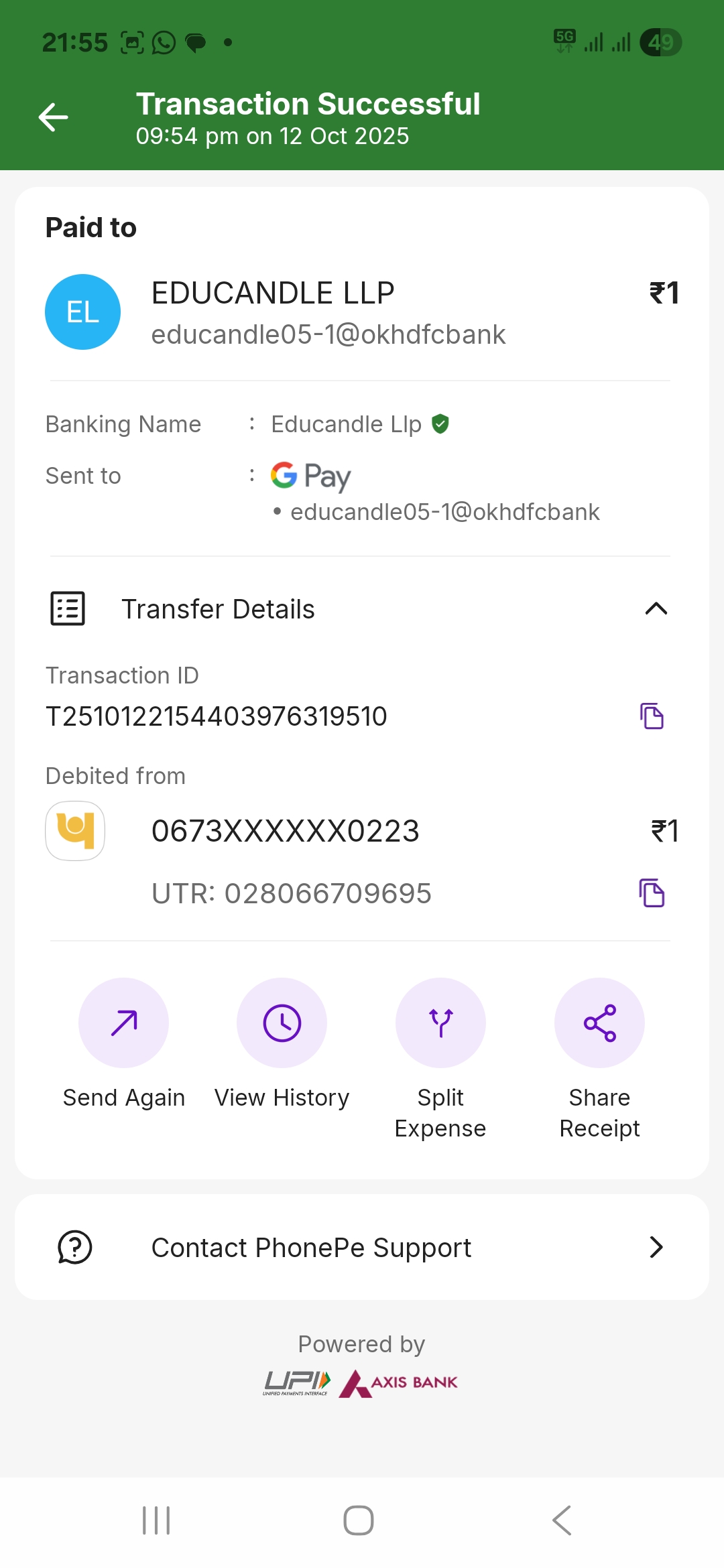
Task: Go back using the header arrow
Action: pyautogui.click(x=54, y=118)
